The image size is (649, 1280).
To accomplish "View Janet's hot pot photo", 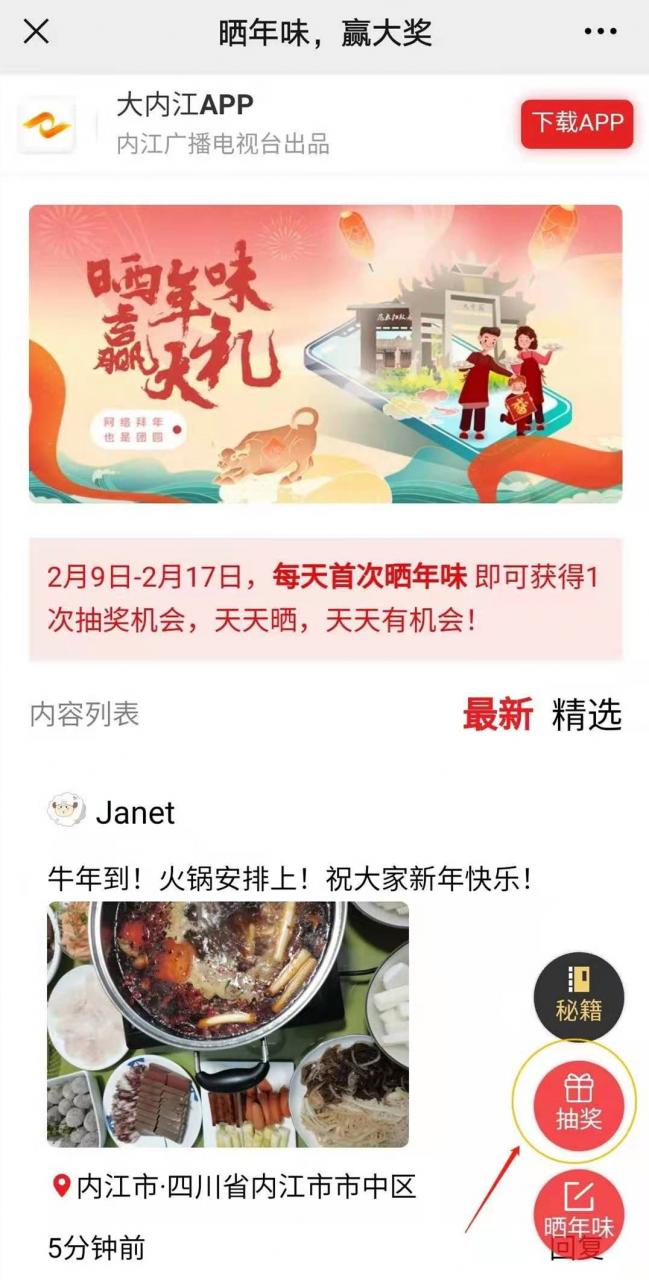I will pos(227,1023).
